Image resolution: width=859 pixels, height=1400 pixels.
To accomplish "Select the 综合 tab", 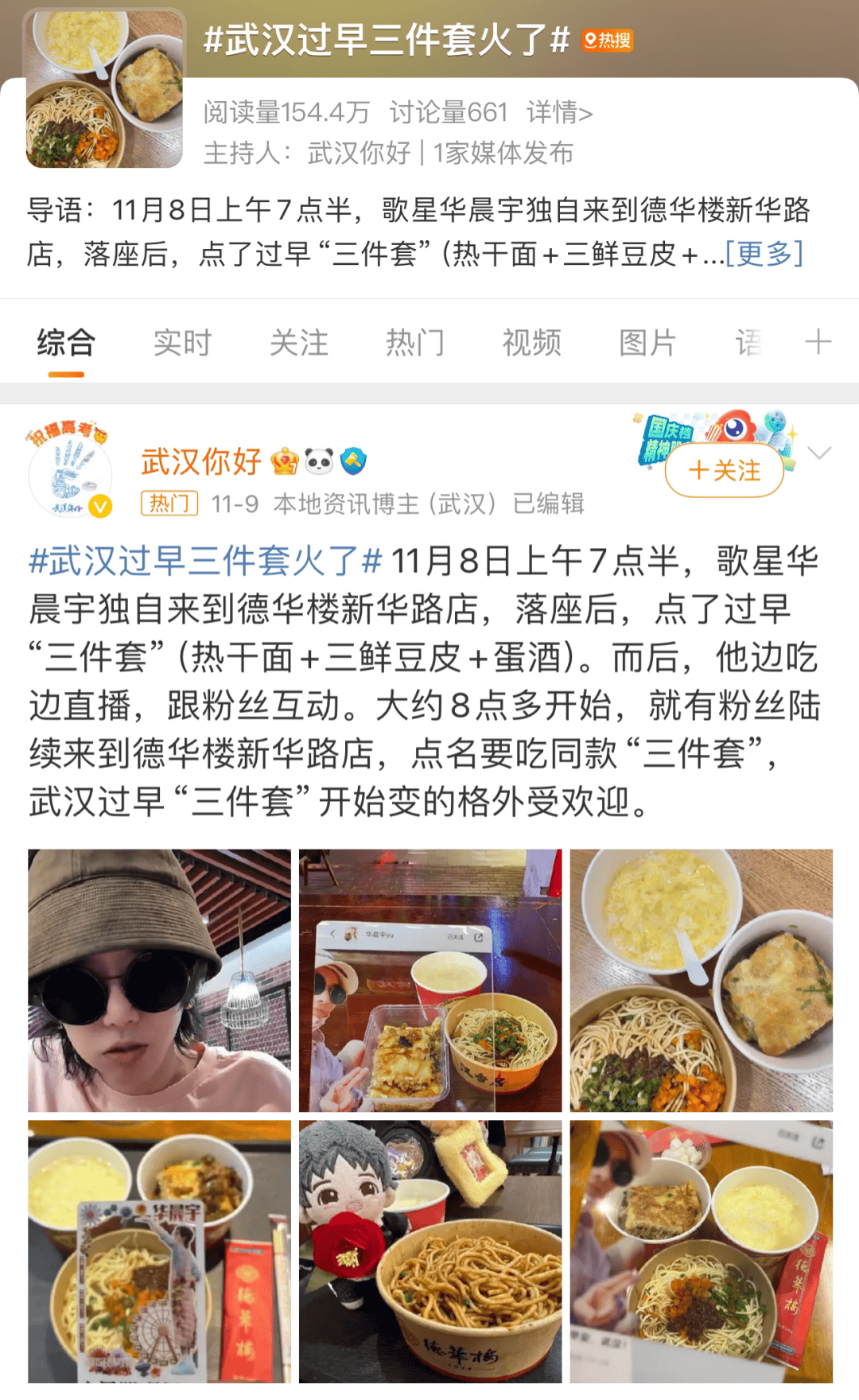I will [66, 343].
